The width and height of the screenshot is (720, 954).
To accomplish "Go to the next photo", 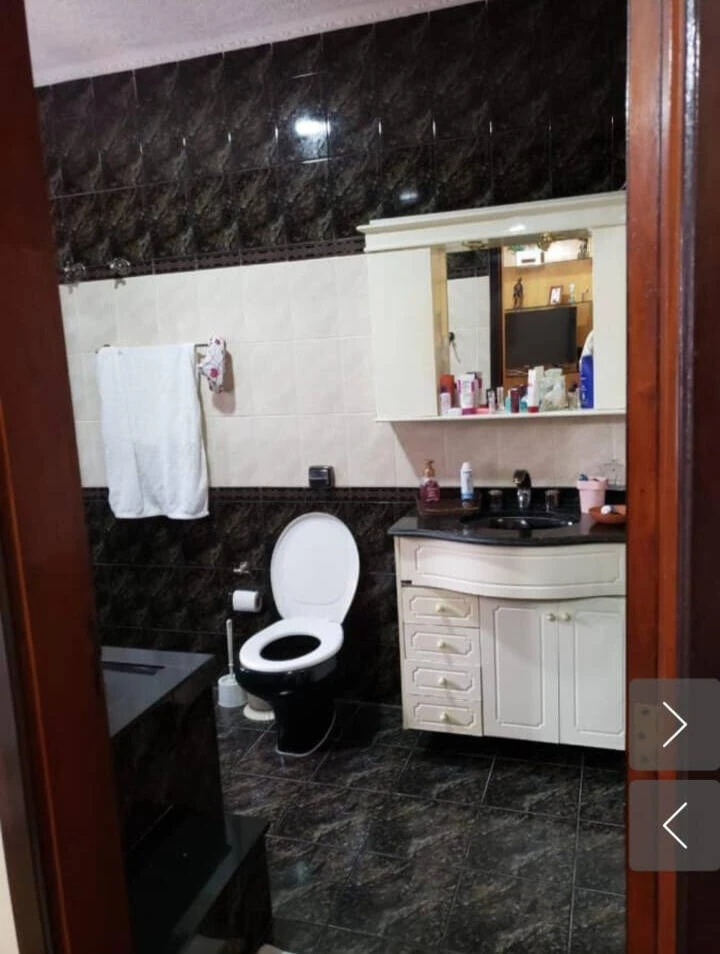I will [674, 725].
